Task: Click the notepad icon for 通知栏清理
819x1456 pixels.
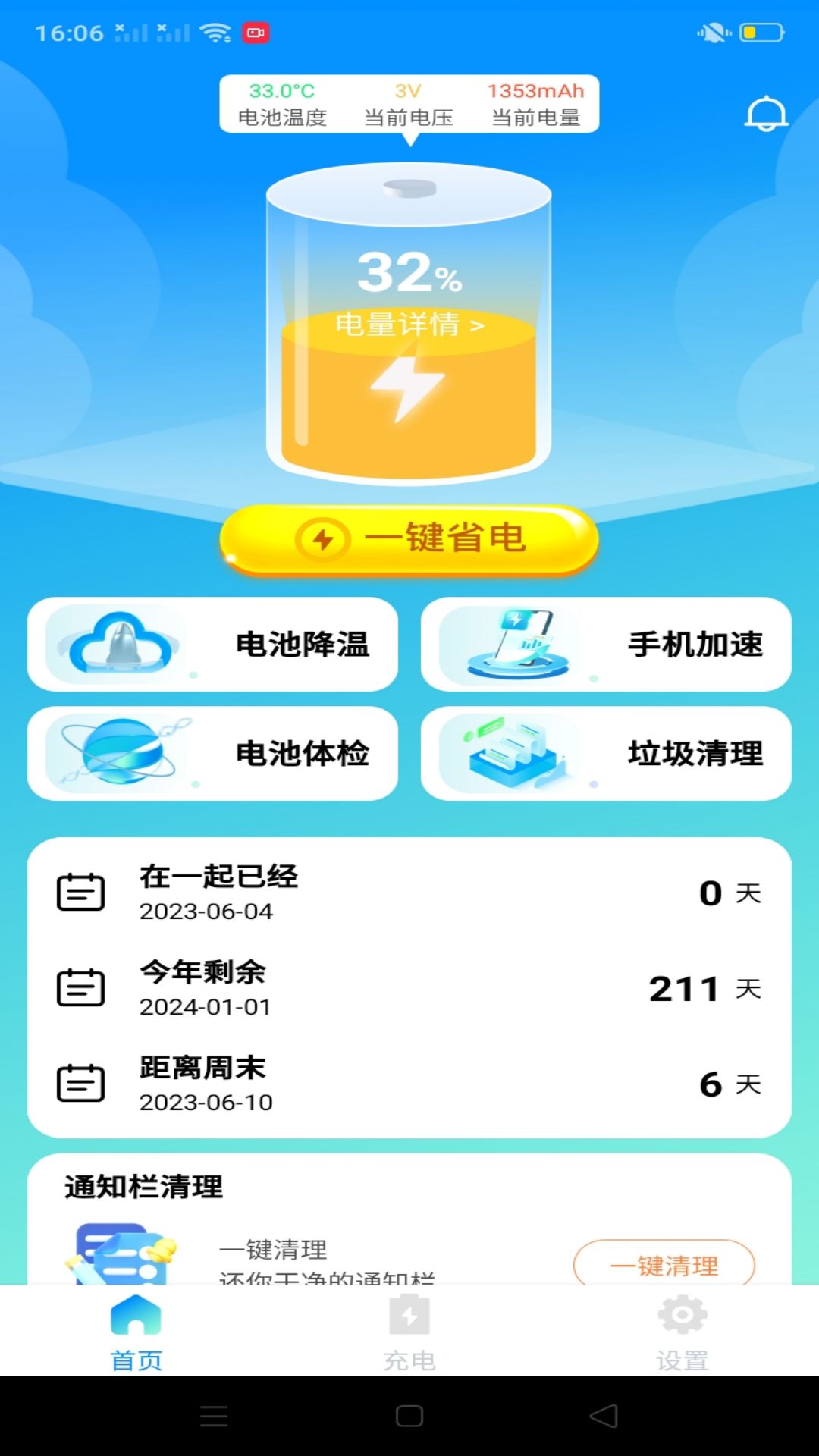Action: point(121,1255)
